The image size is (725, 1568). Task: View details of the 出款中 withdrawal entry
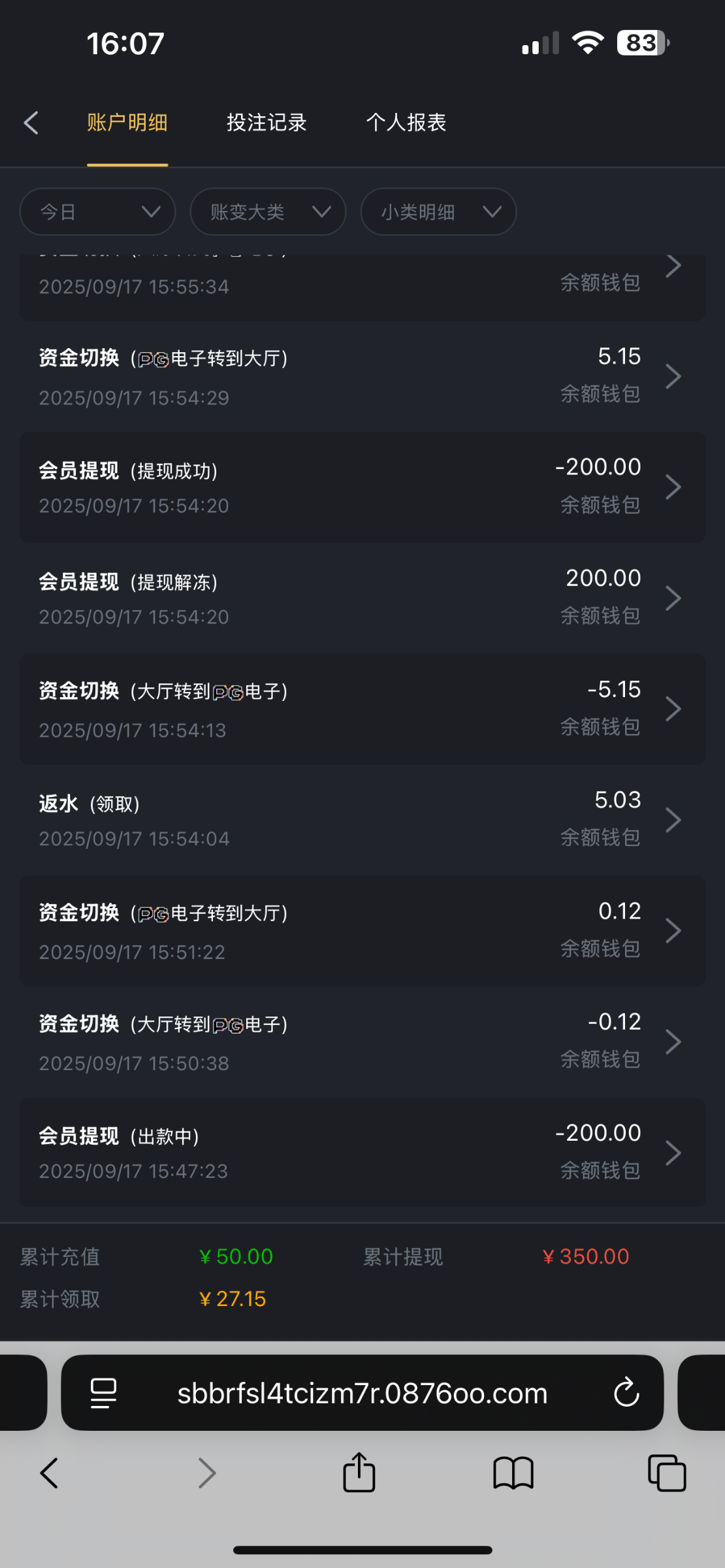(362, 1153)
